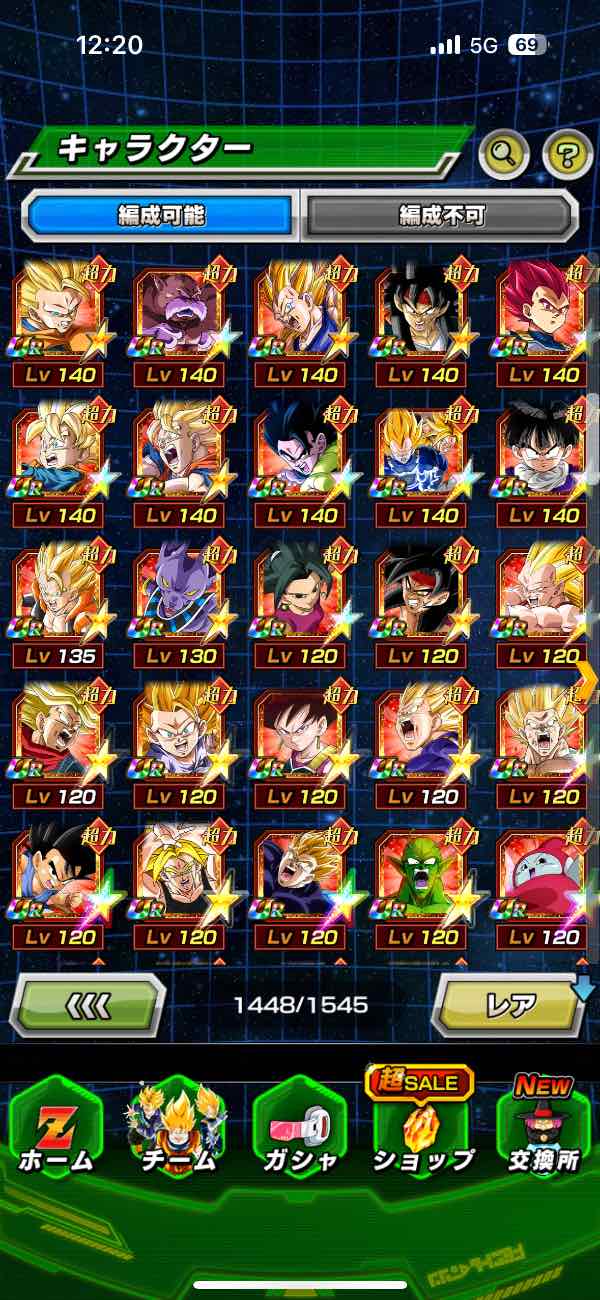Image resolution: width=600 pixels, height=1300 pixels.
Task: Switch to the 編成可能 tab
Action: (161, 214)
